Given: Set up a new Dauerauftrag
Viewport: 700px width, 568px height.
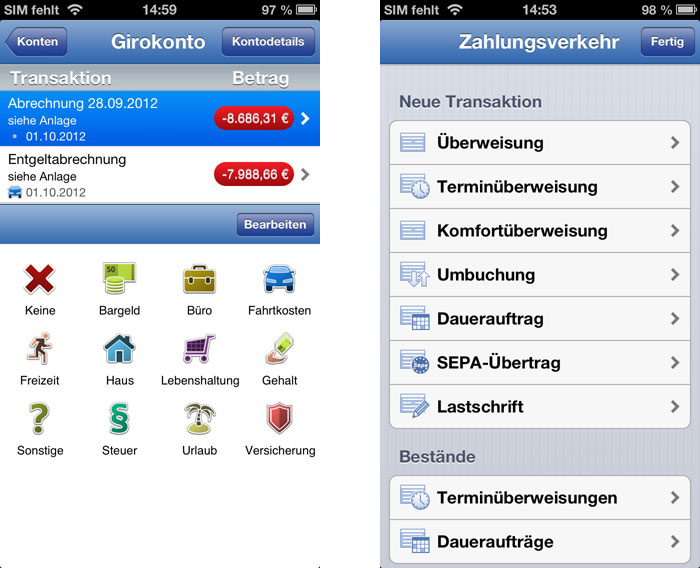Looking at the screenshot, I should (x=540, y=319).
